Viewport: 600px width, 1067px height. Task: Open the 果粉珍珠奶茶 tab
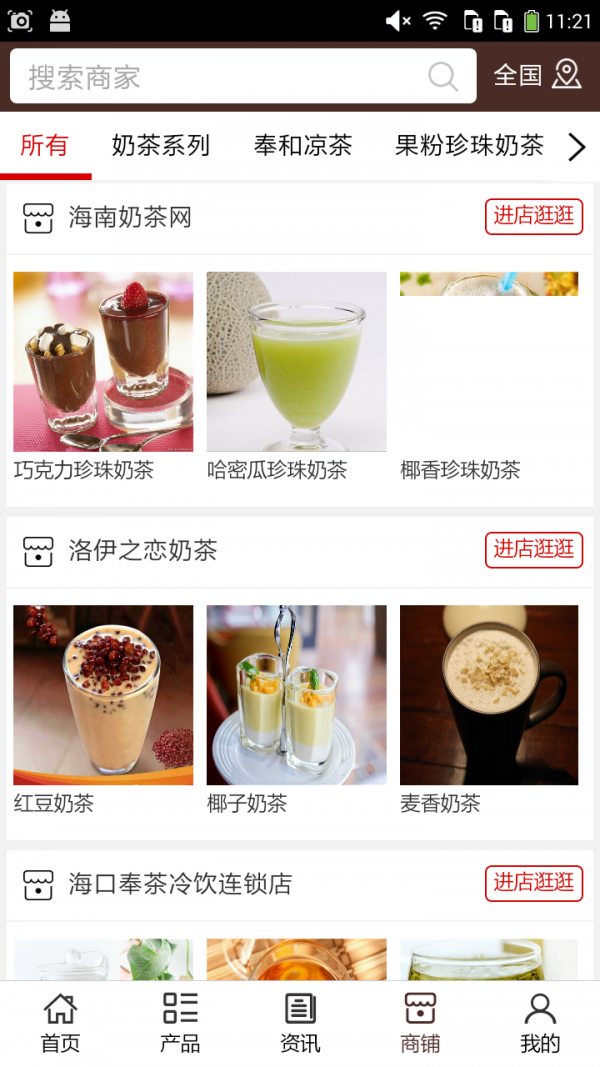(x=469, y=146)
